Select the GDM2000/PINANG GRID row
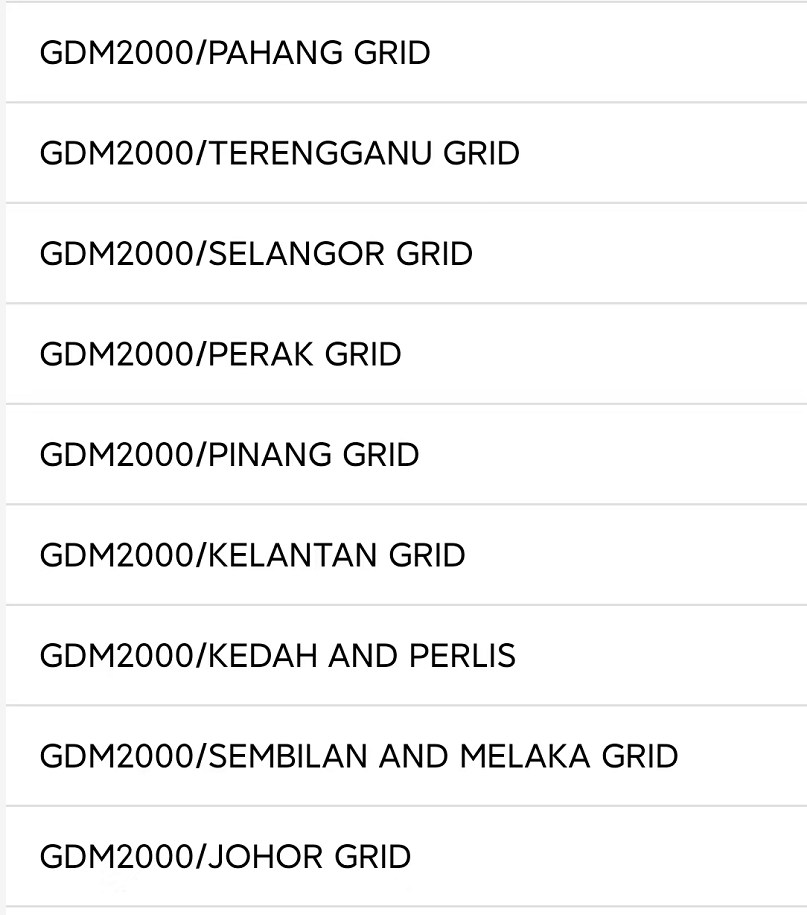Viewport: 807px width, 915px height. 230,455
